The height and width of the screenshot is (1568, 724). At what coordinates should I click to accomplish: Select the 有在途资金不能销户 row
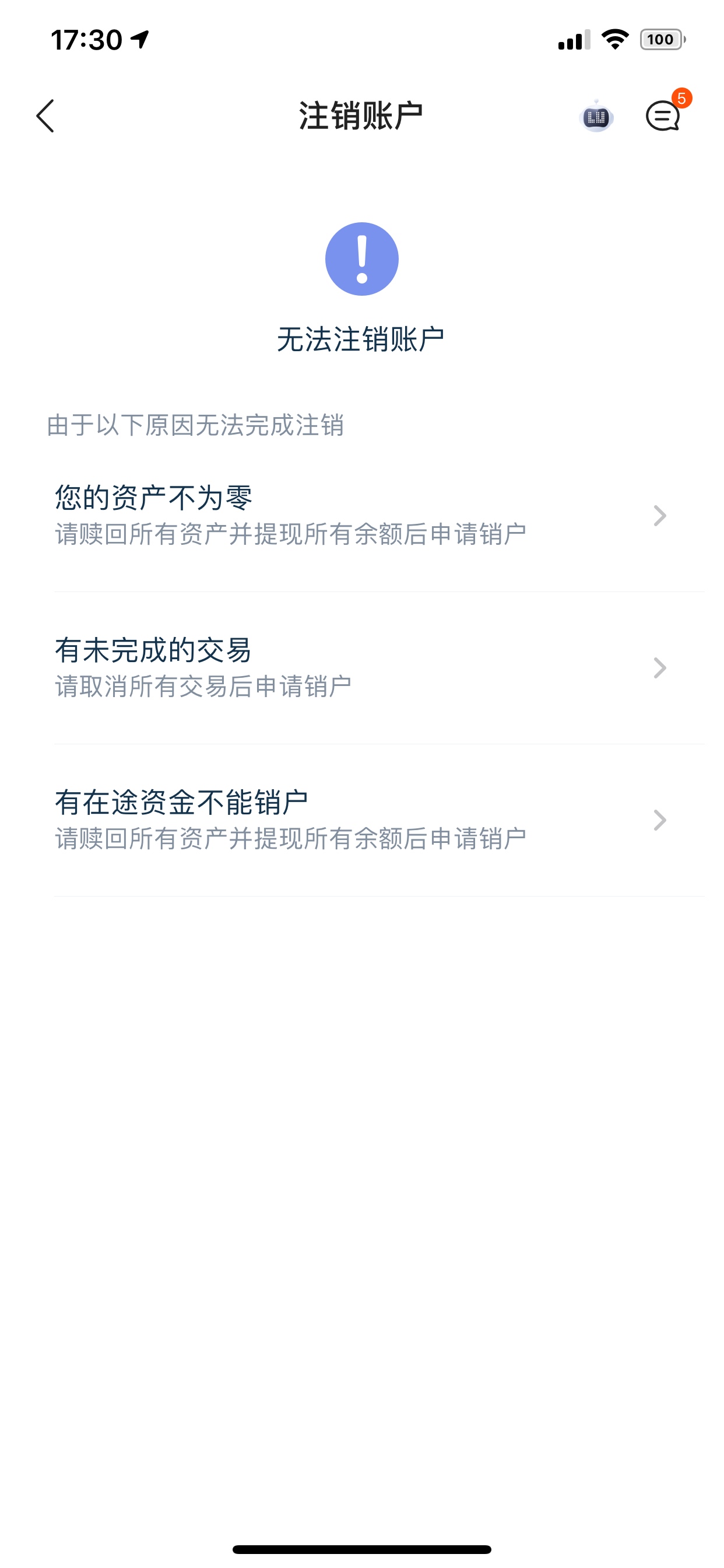(361, 820)
